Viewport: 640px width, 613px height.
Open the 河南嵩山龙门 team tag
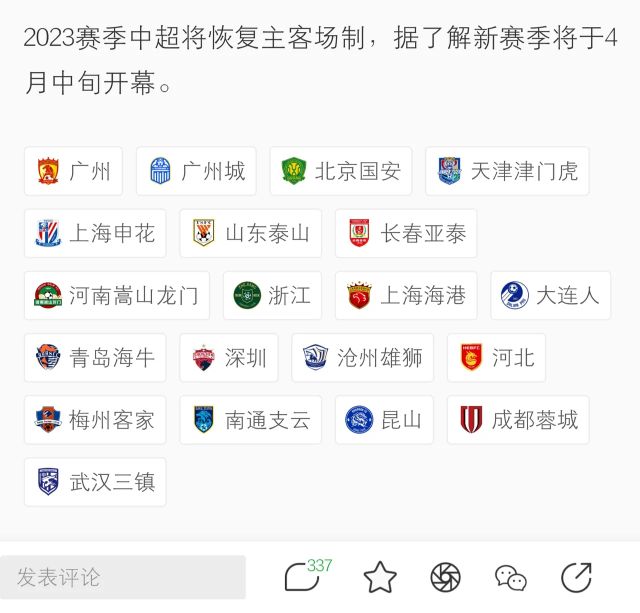pos(117,296)
